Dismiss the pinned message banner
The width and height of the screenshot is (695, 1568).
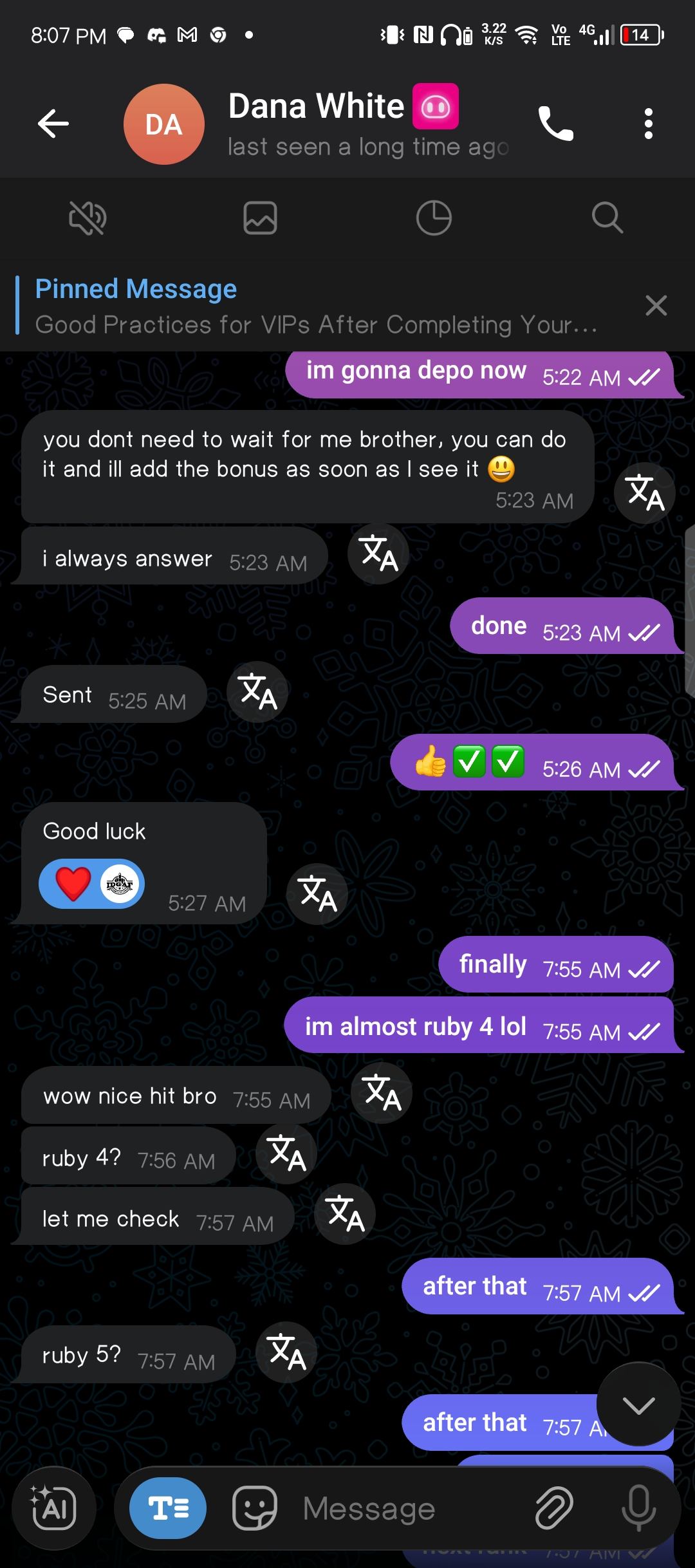tap(656, 306)
